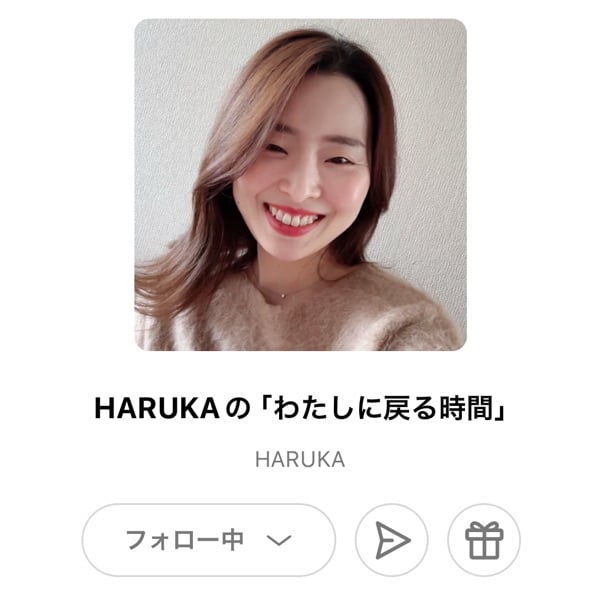
Task: Share HARUKA's channel via the paper plane icon
Action: point(392,540)
